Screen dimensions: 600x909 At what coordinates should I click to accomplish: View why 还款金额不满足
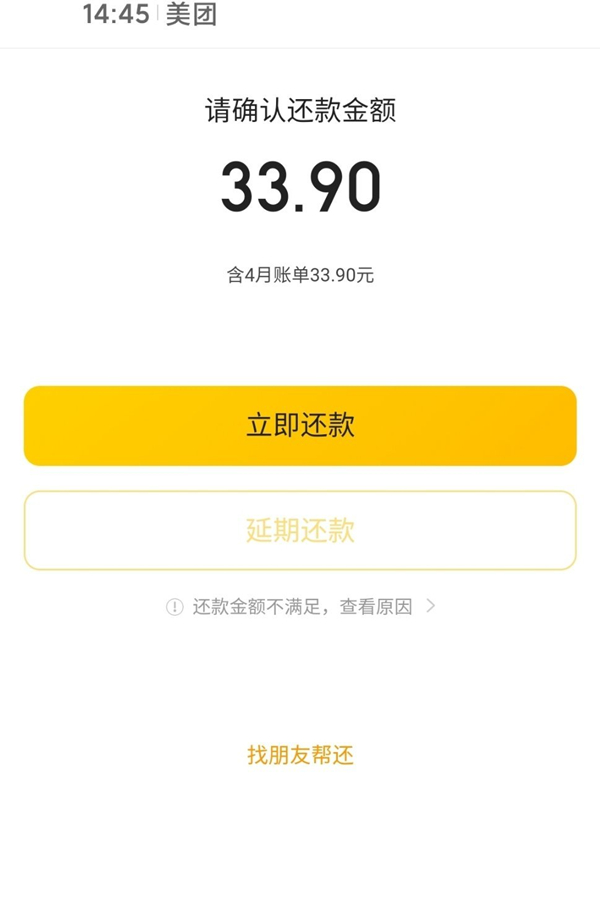(x=302, y=607)
